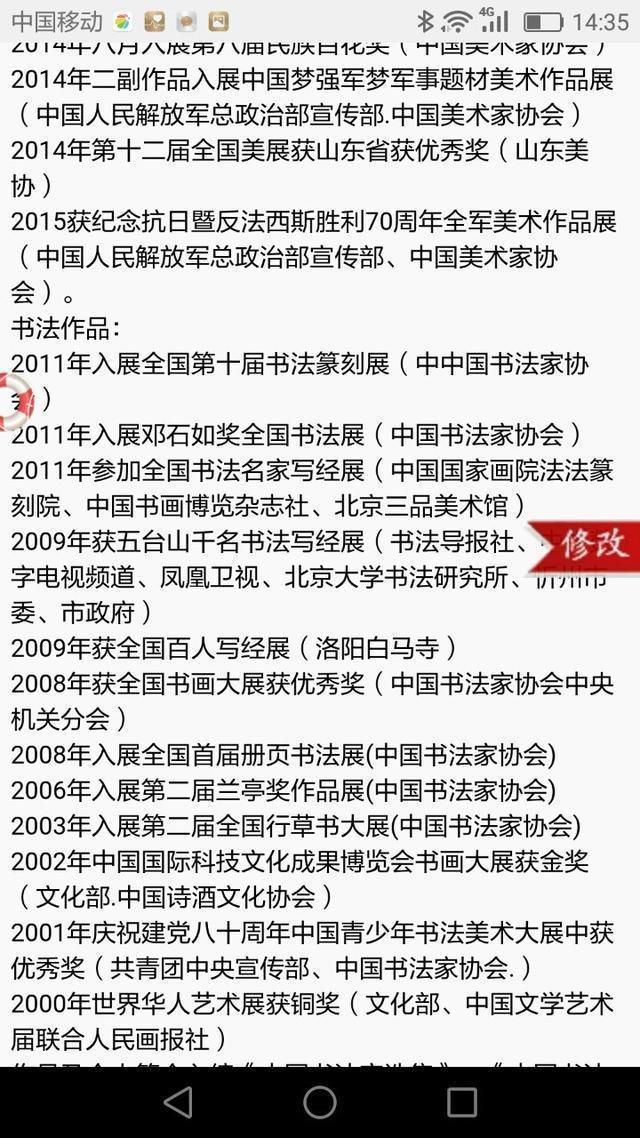Tap the red 修改 edit button
The width and height of the screenshot is (640, 1138).
(590, 545)
